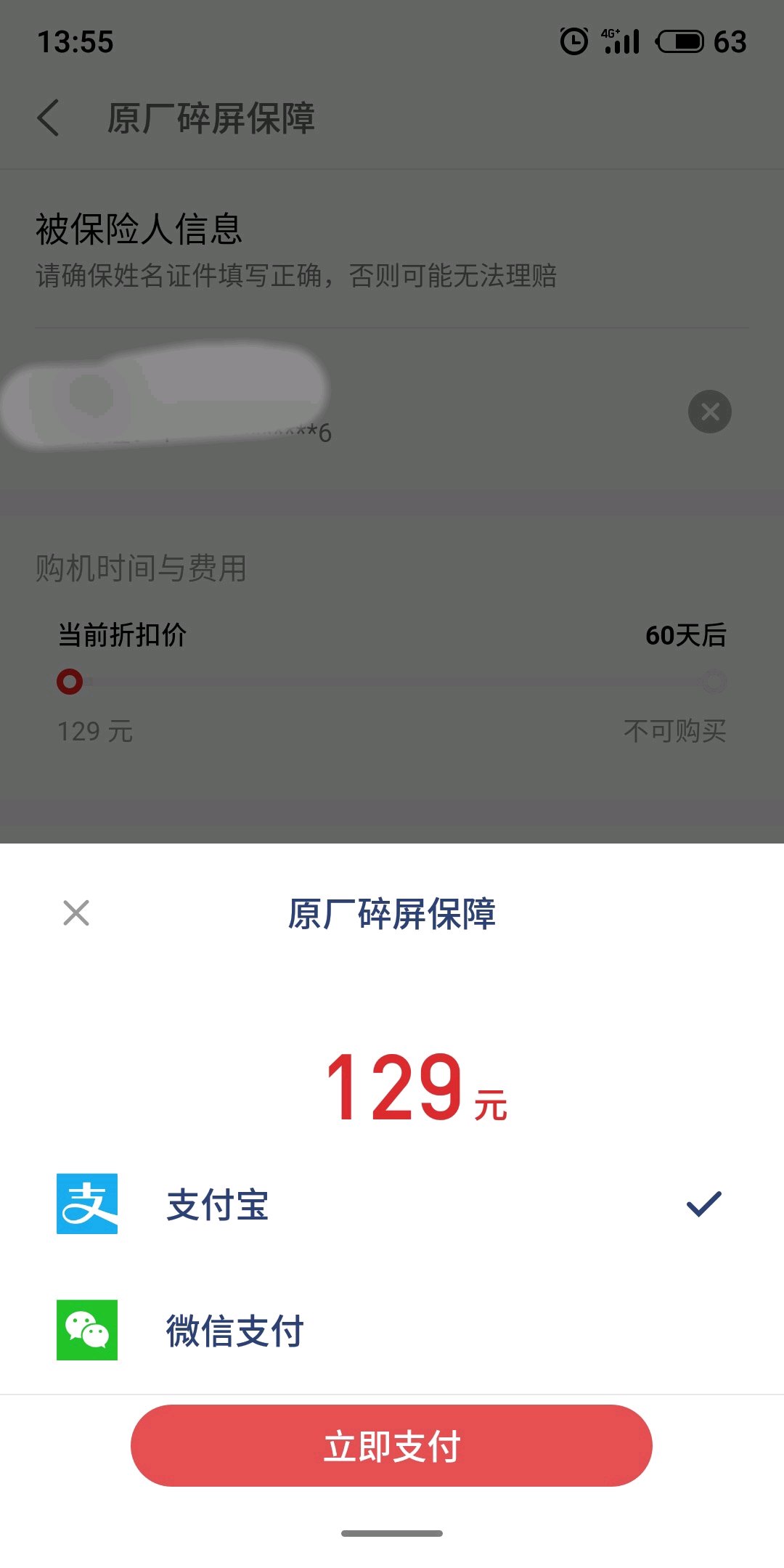Go back from 原厂碎屏保障 page
Viewport: 784px width, 1568px height.
click(x=49, y=118)
